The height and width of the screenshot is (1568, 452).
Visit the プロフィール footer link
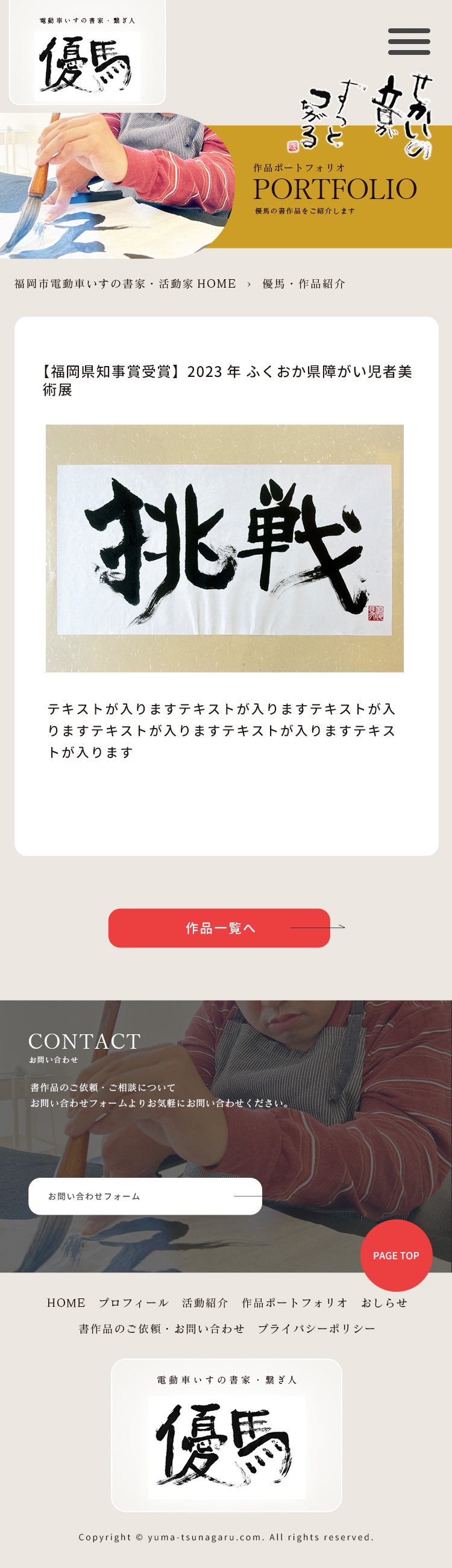(134, 1303)
